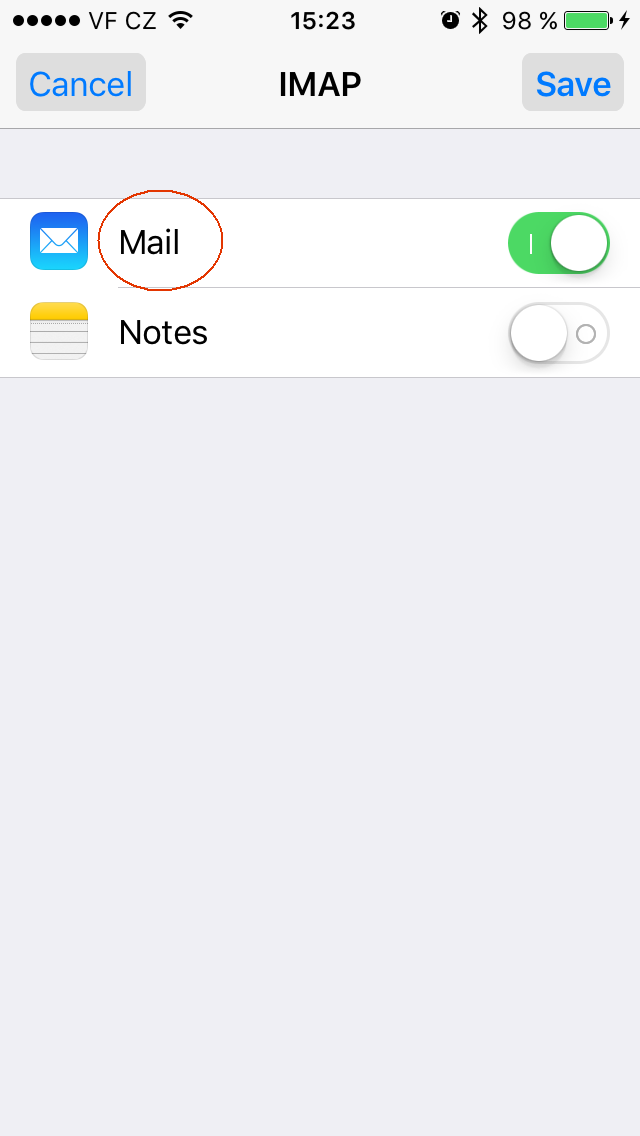Image resolution: width=640 pixels, height=1136 pixels.
Task: Enable the Notes switch
Action: point(559,333)
